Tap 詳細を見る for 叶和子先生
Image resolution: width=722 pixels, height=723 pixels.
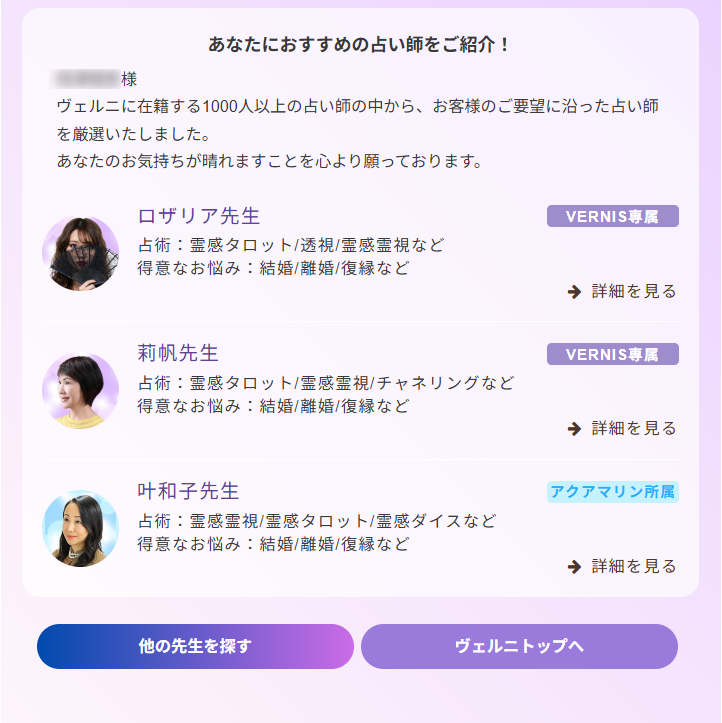coord(623,567)
